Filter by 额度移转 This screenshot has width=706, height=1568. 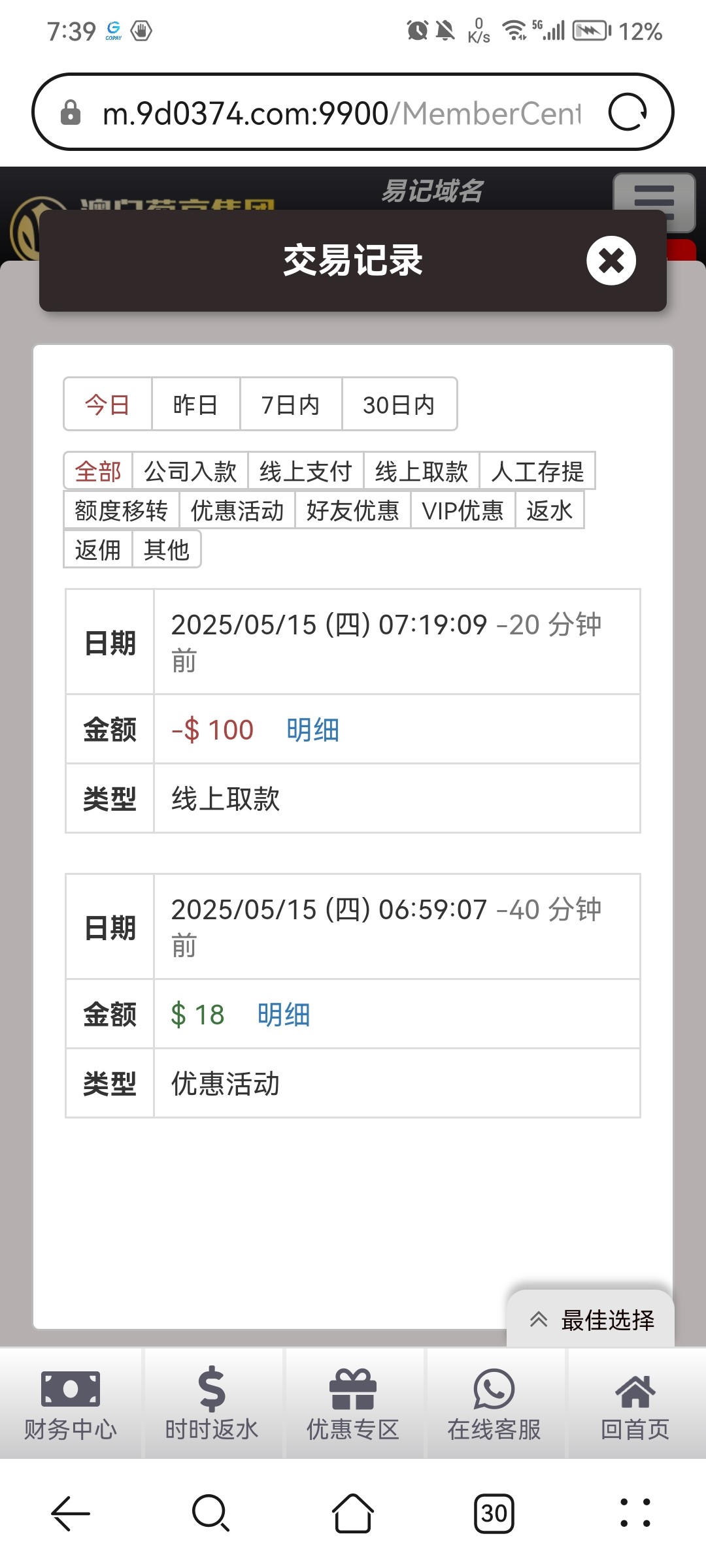pyautogui.click(x=122, y=510)
